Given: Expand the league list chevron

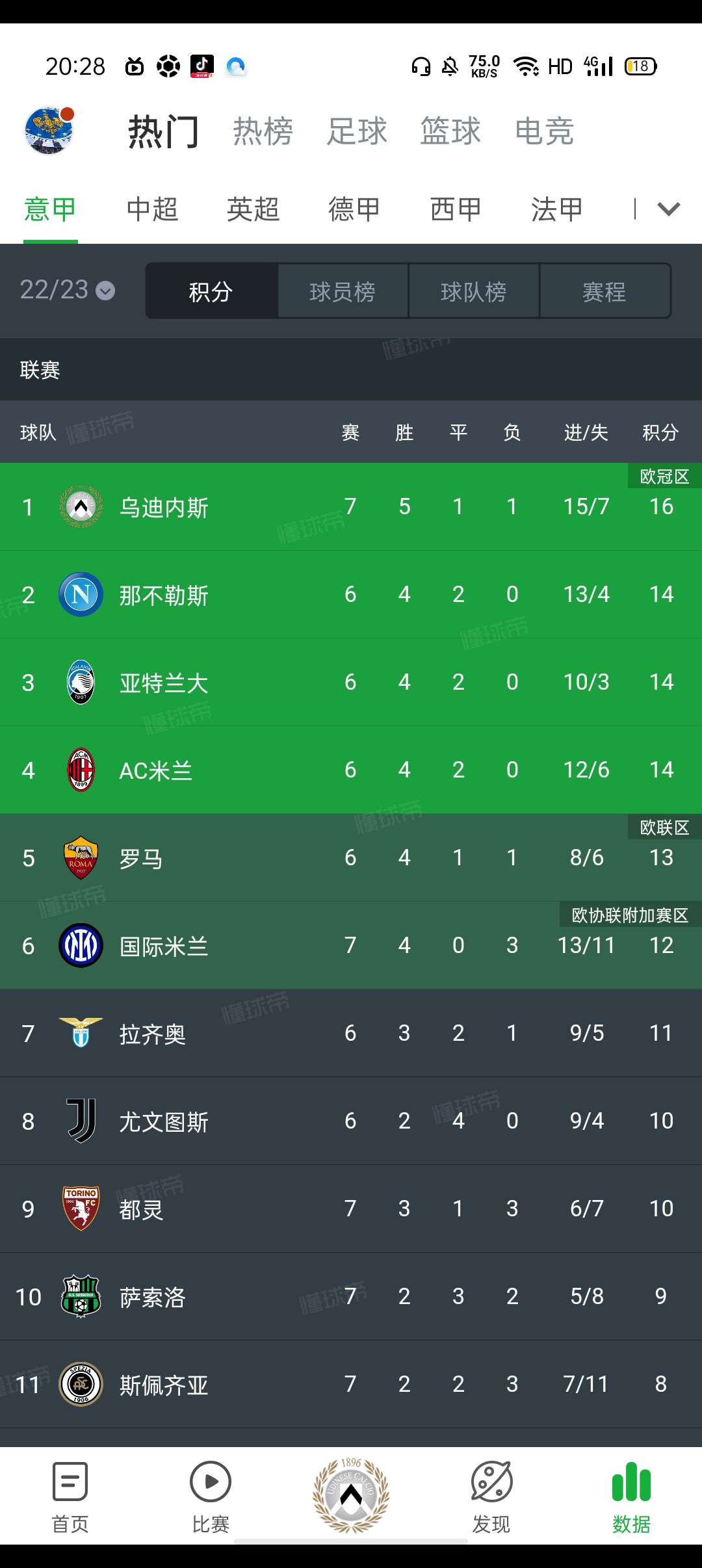Looking at the screenshot, I should (x=668, y=209).
